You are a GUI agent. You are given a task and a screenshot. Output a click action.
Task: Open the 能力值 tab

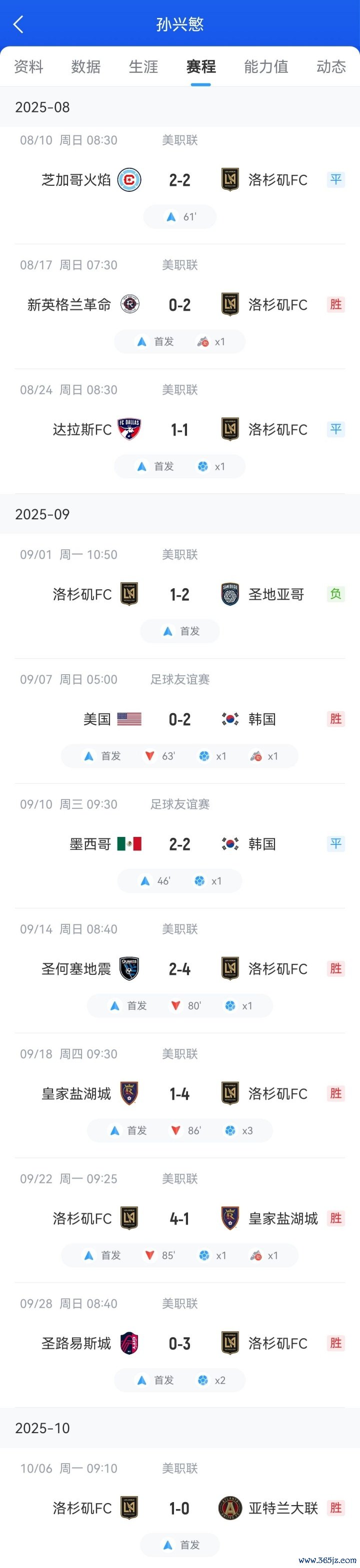pyautogui.click(x=265, y=66)
